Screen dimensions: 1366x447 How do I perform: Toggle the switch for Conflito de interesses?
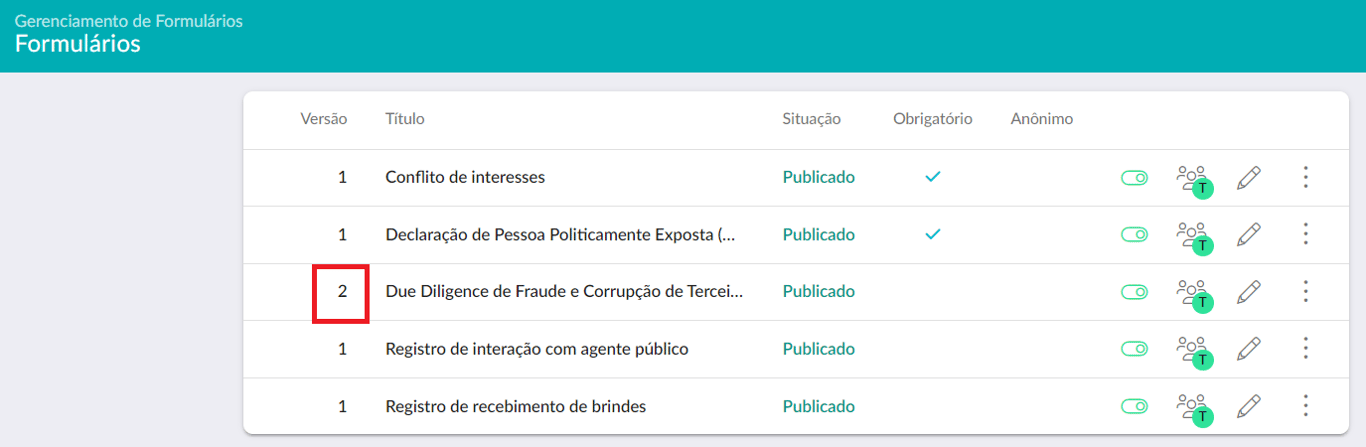[x=1134, y=178]
